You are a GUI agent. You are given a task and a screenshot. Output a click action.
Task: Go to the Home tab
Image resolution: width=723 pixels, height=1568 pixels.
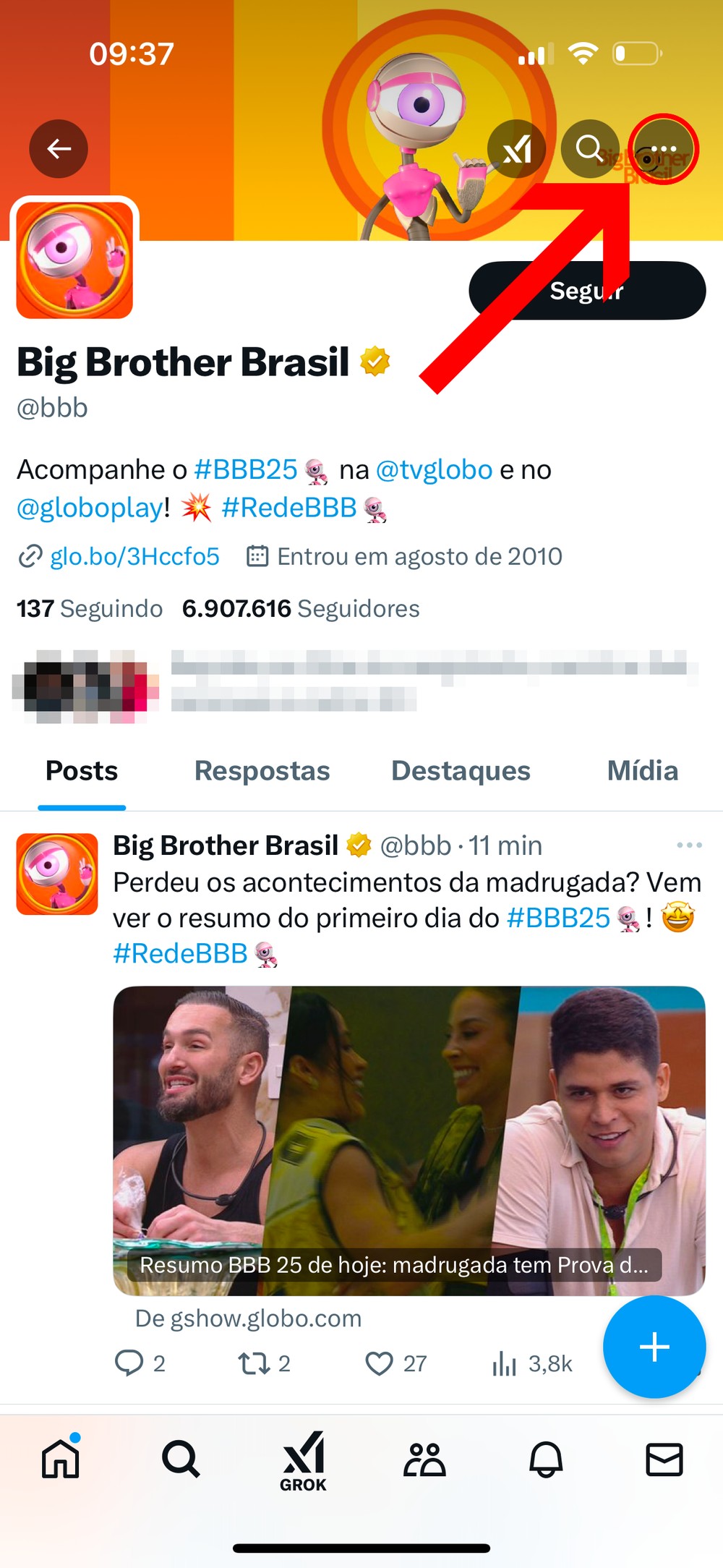61,1460
